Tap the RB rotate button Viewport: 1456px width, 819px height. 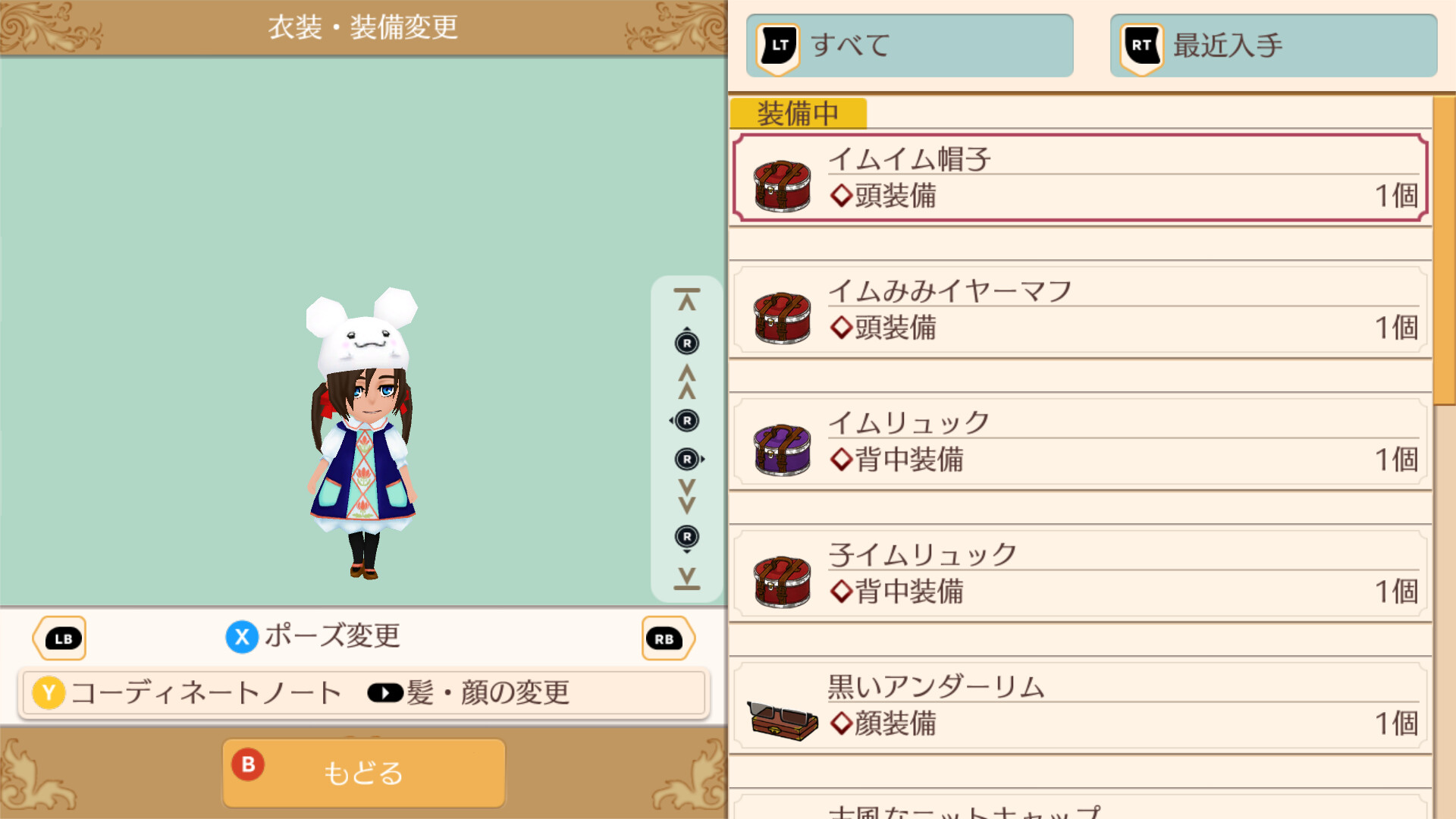(x=667, y=639)
